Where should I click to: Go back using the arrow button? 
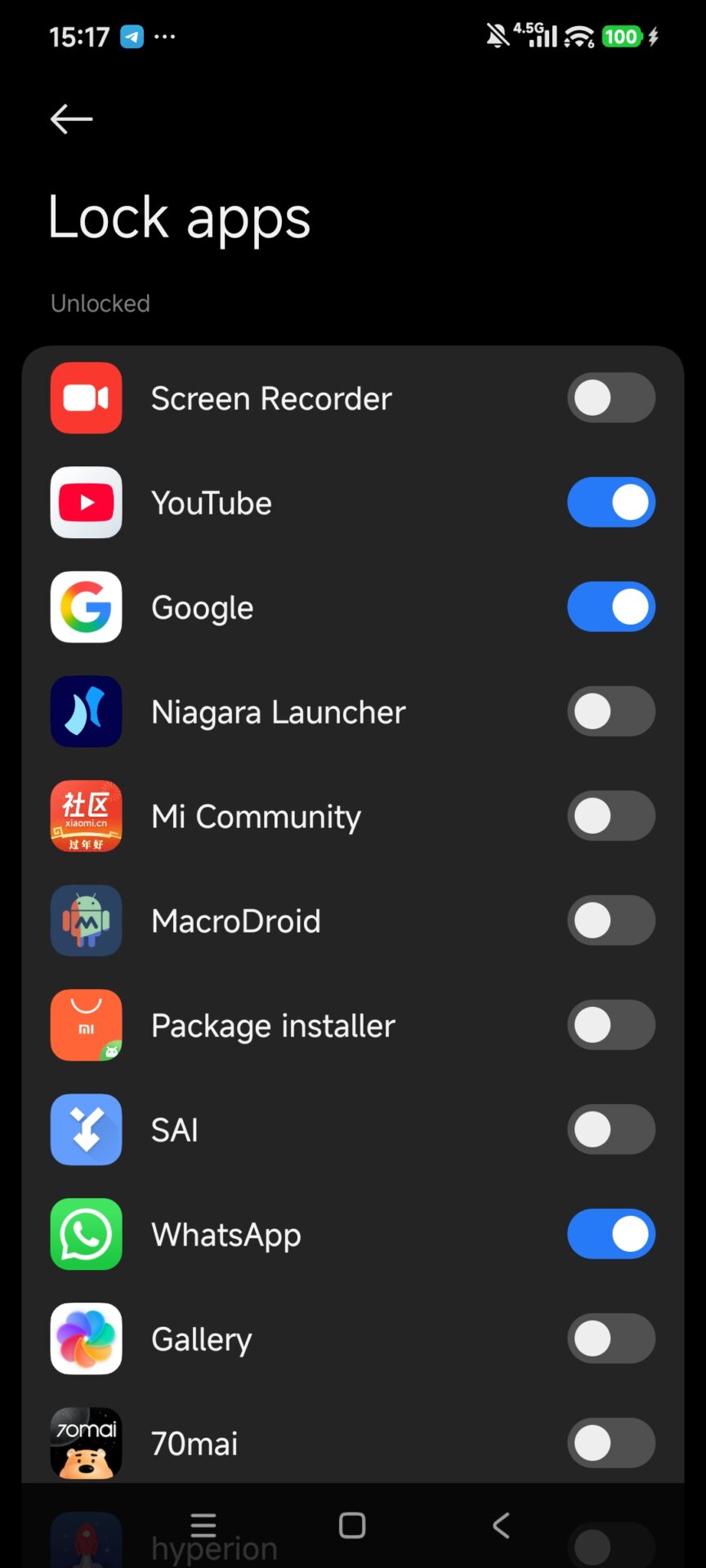click(70, 118)
